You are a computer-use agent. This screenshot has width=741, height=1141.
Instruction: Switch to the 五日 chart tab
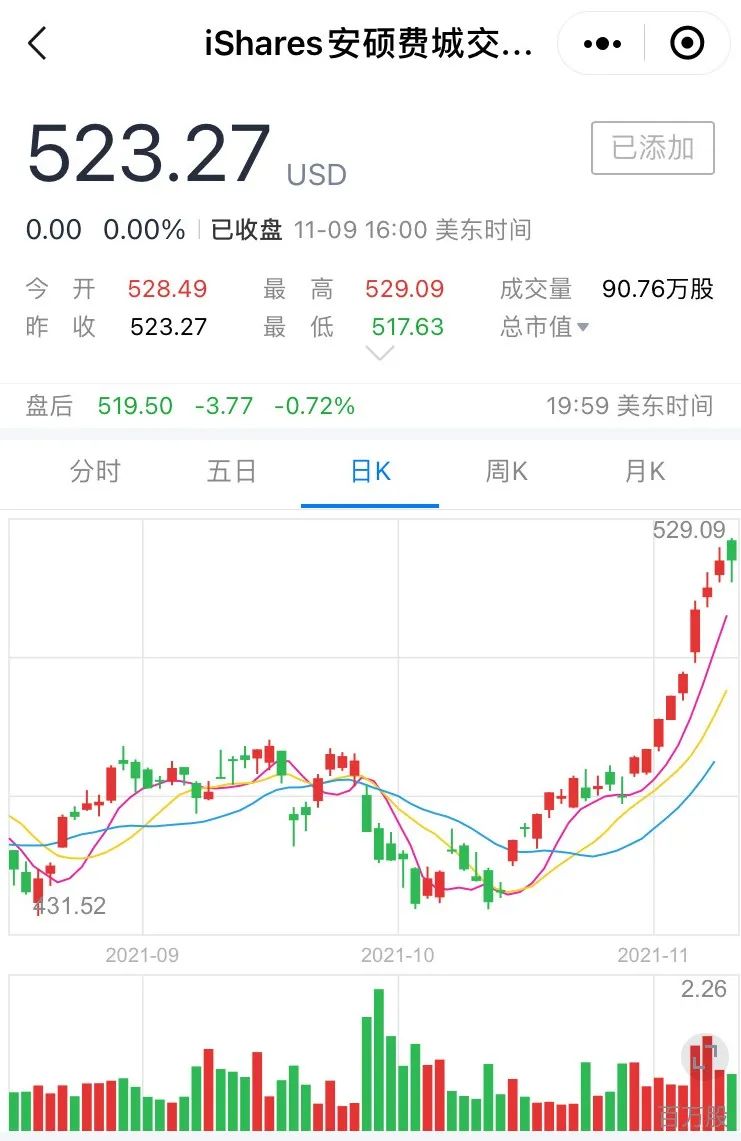click(231, 471)
